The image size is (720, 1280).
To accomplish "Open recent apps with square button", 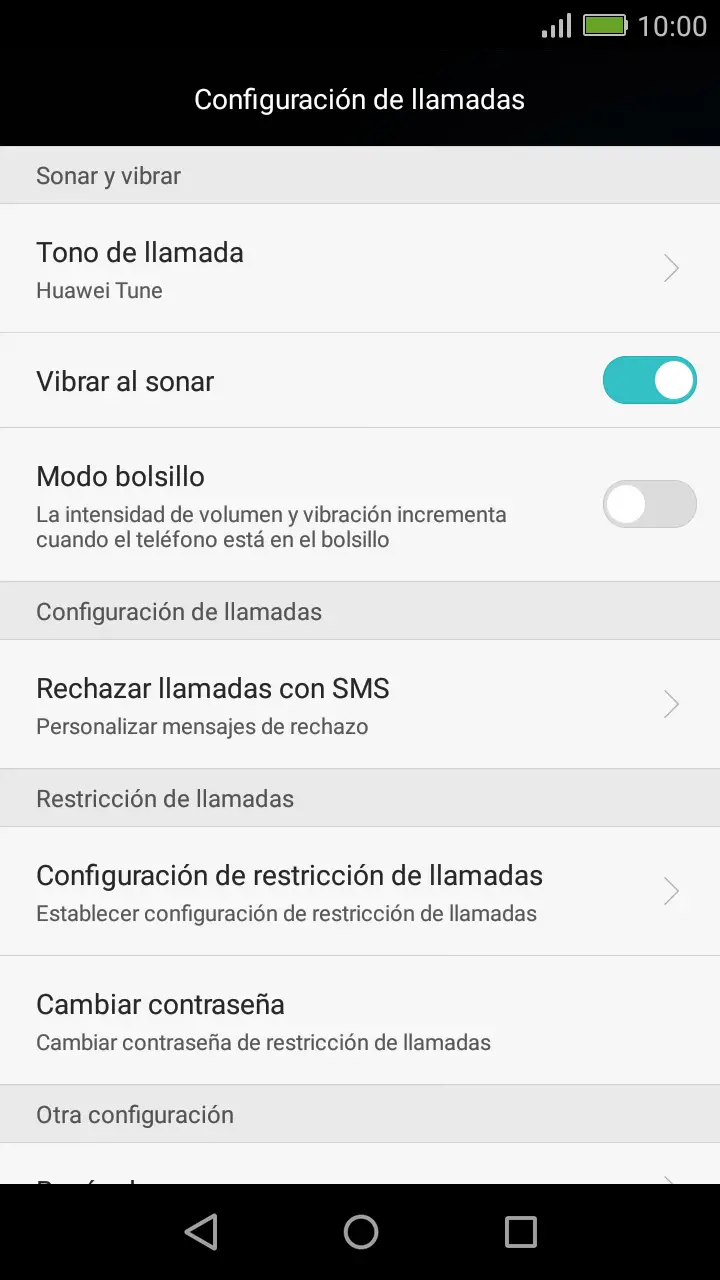I will point(520,1232).
